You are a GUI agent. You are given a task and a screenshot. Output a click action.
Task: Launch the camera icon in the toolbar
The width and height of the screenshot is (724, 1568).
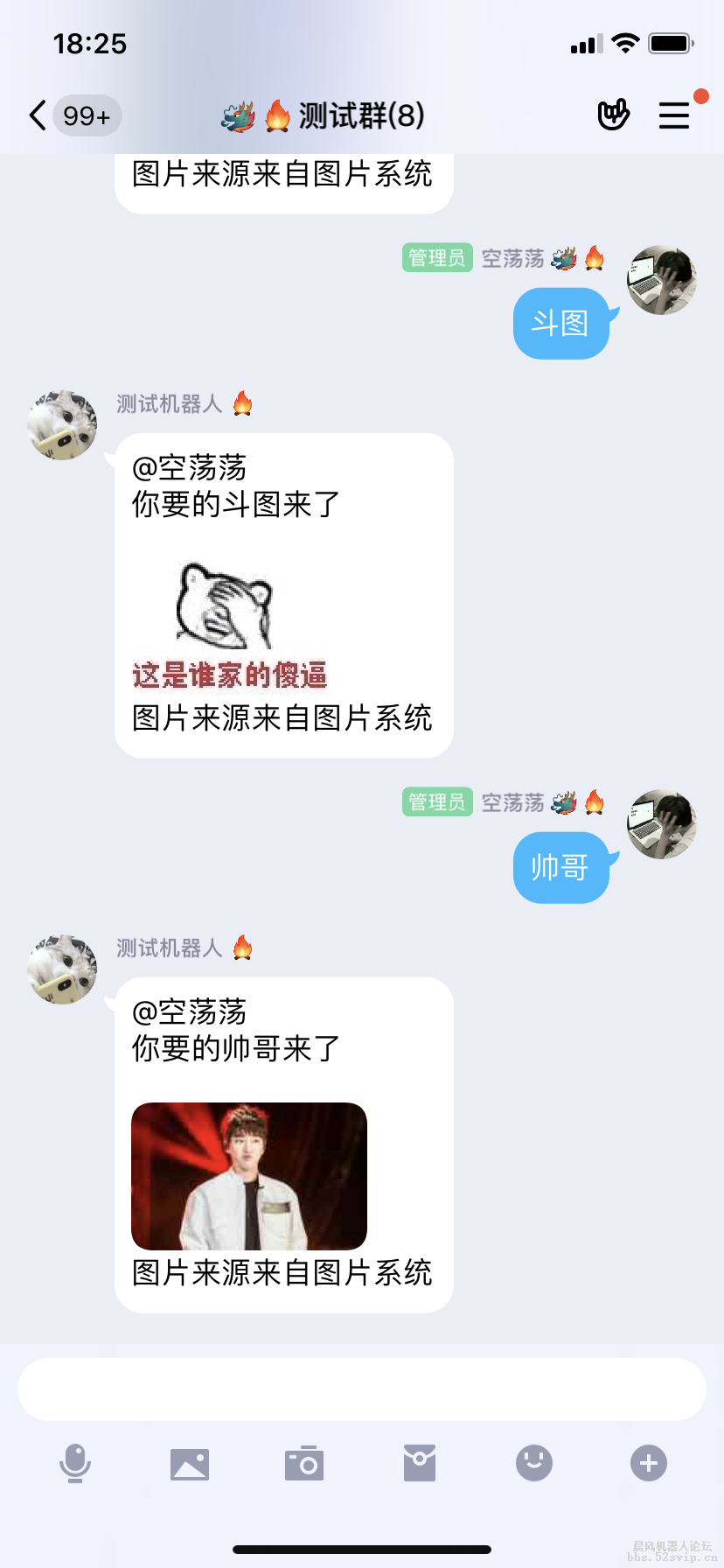coord(303,1464)
